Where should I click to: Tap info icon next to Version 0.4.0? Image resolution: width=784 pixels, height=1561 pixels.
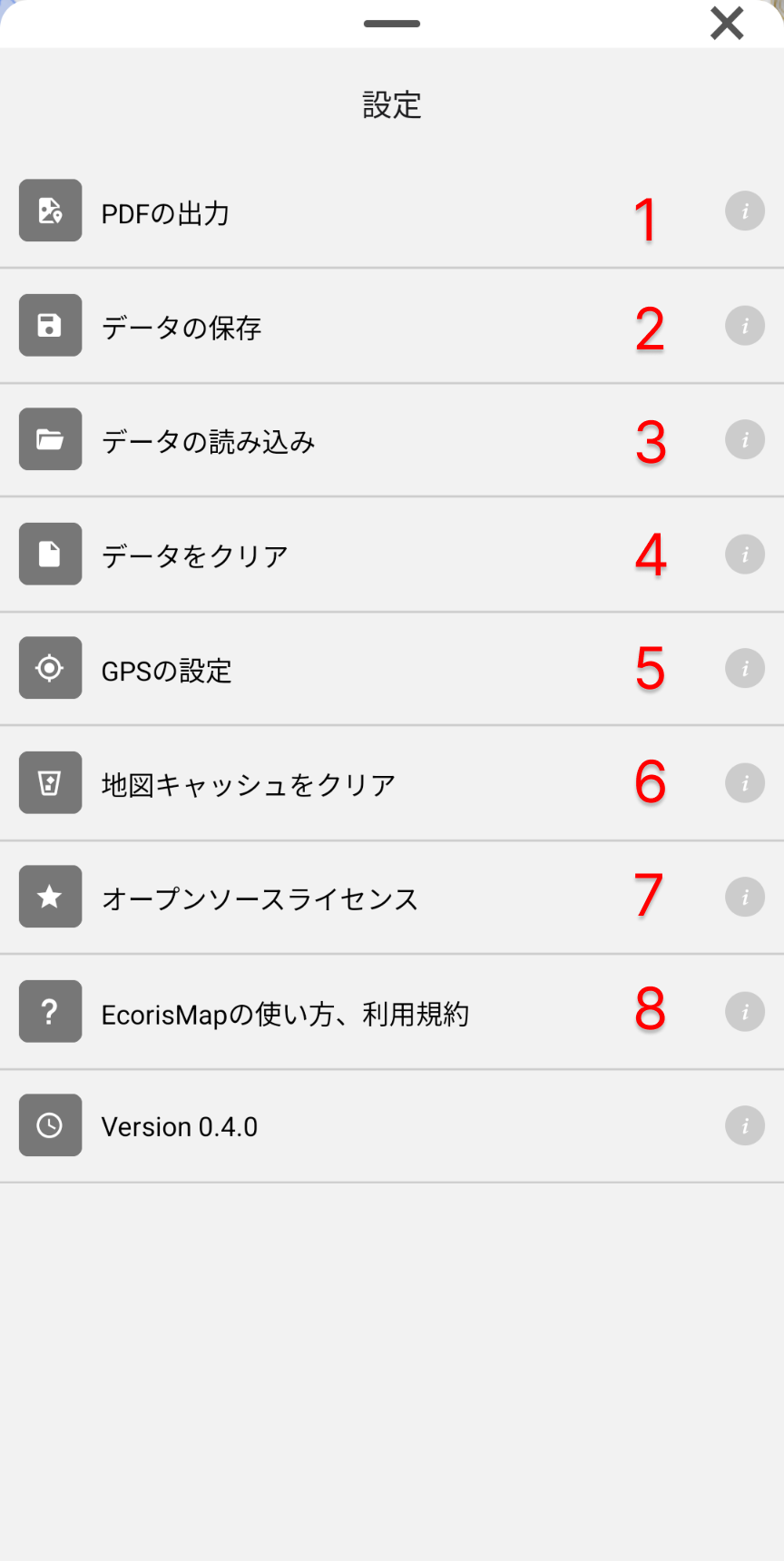pyautogui.click(x=745, y=1126)
